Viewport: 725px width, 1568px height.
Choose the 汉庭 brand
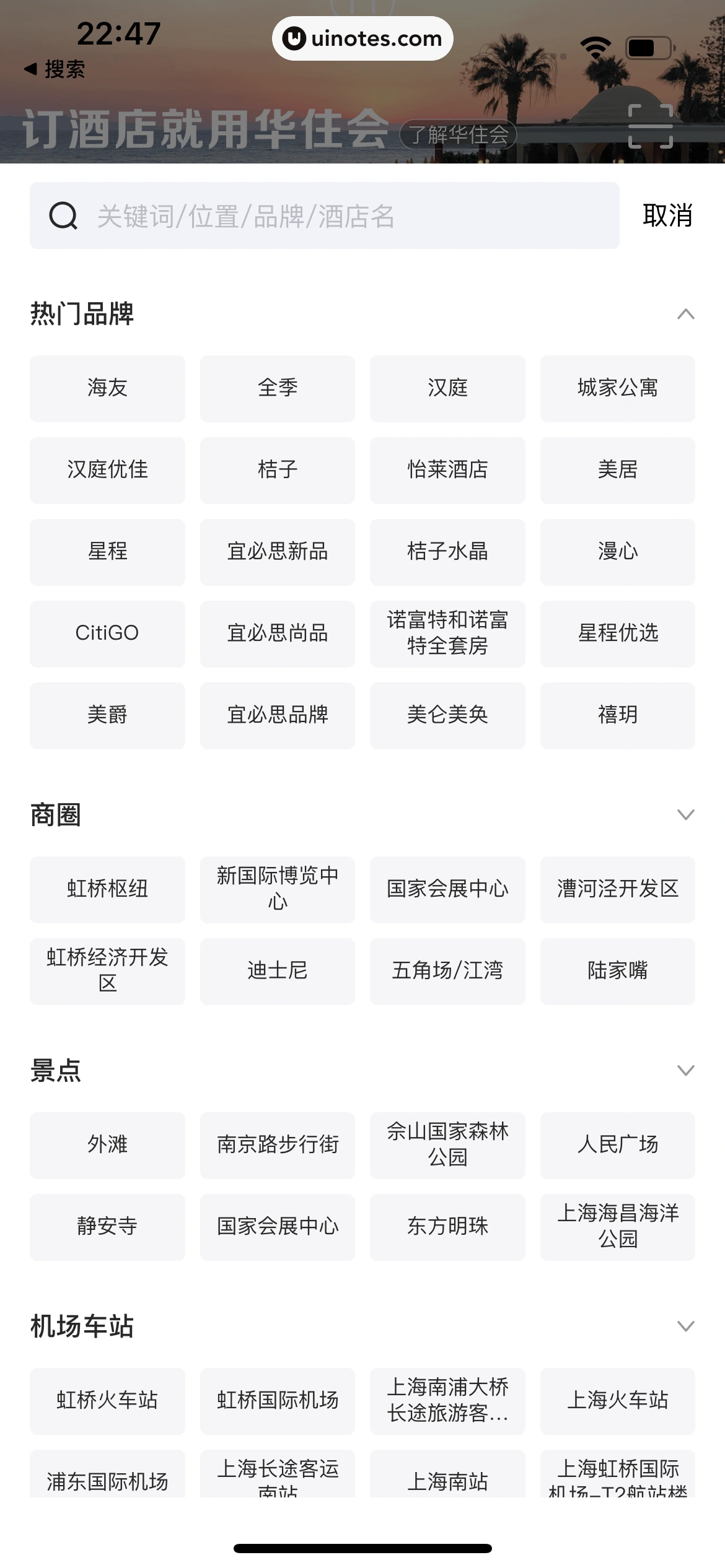tap(447, 388)
